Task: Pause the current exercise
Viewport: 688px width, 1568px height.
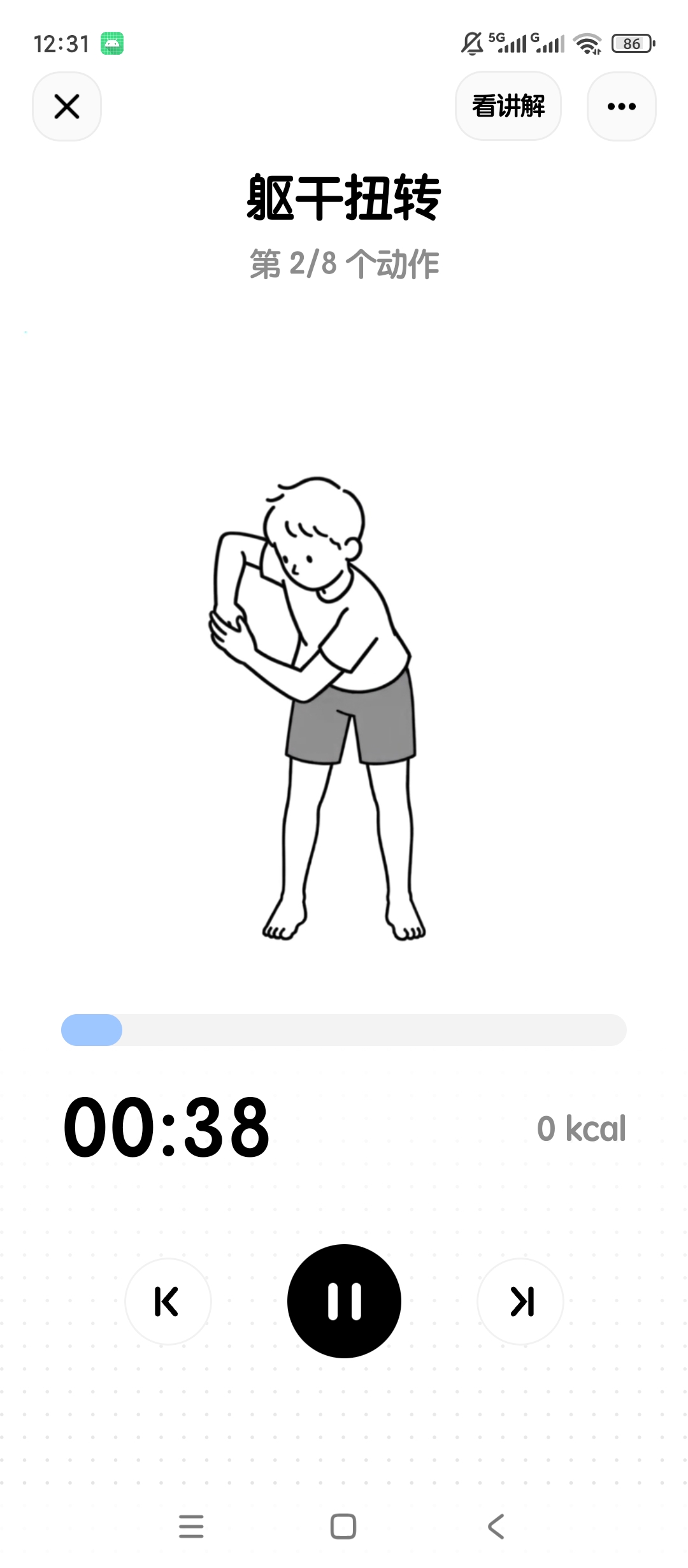Action: [344, 1301]
